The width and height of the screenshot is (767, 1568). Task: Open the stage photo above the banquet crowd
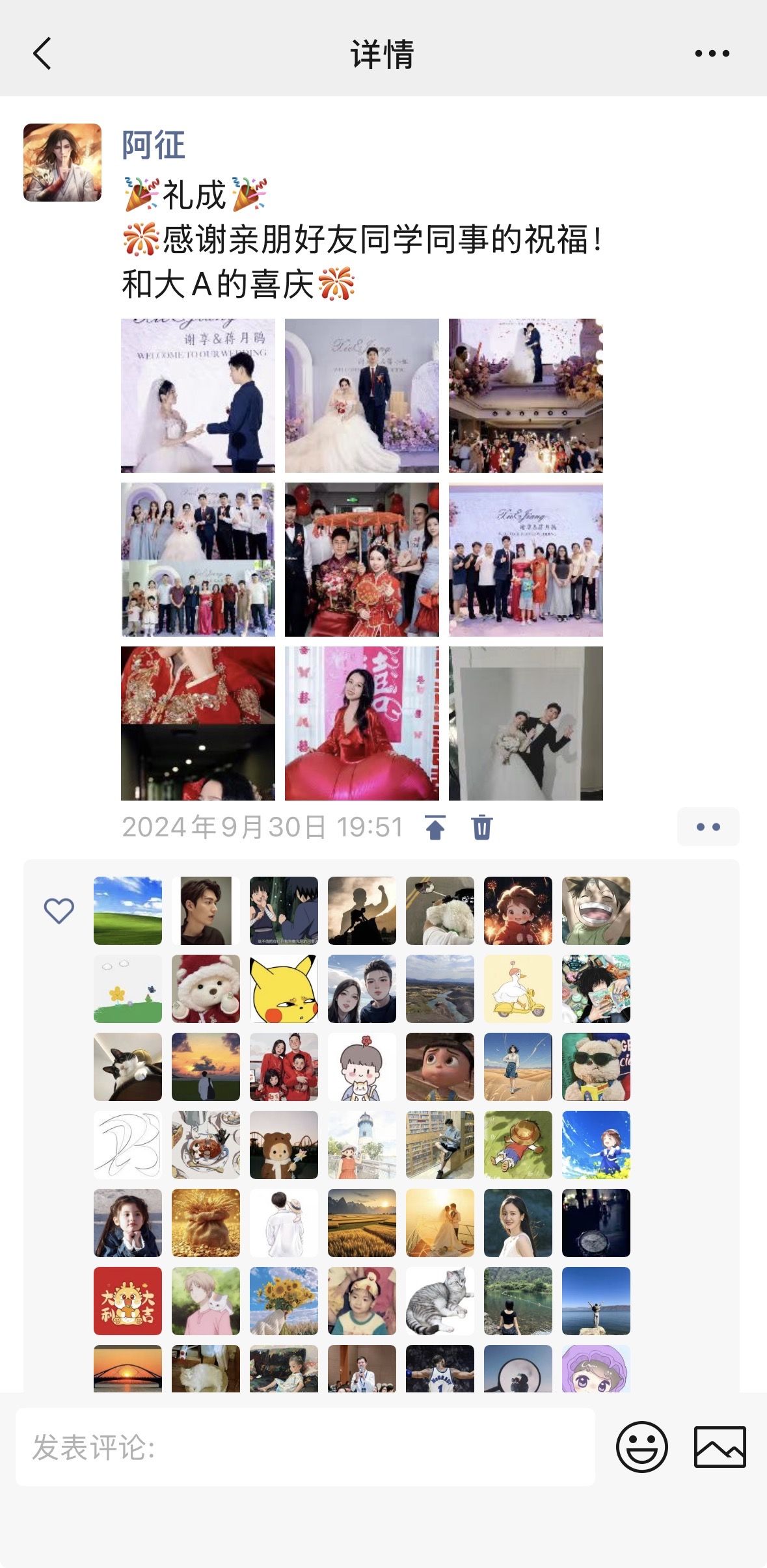(526, 395)
